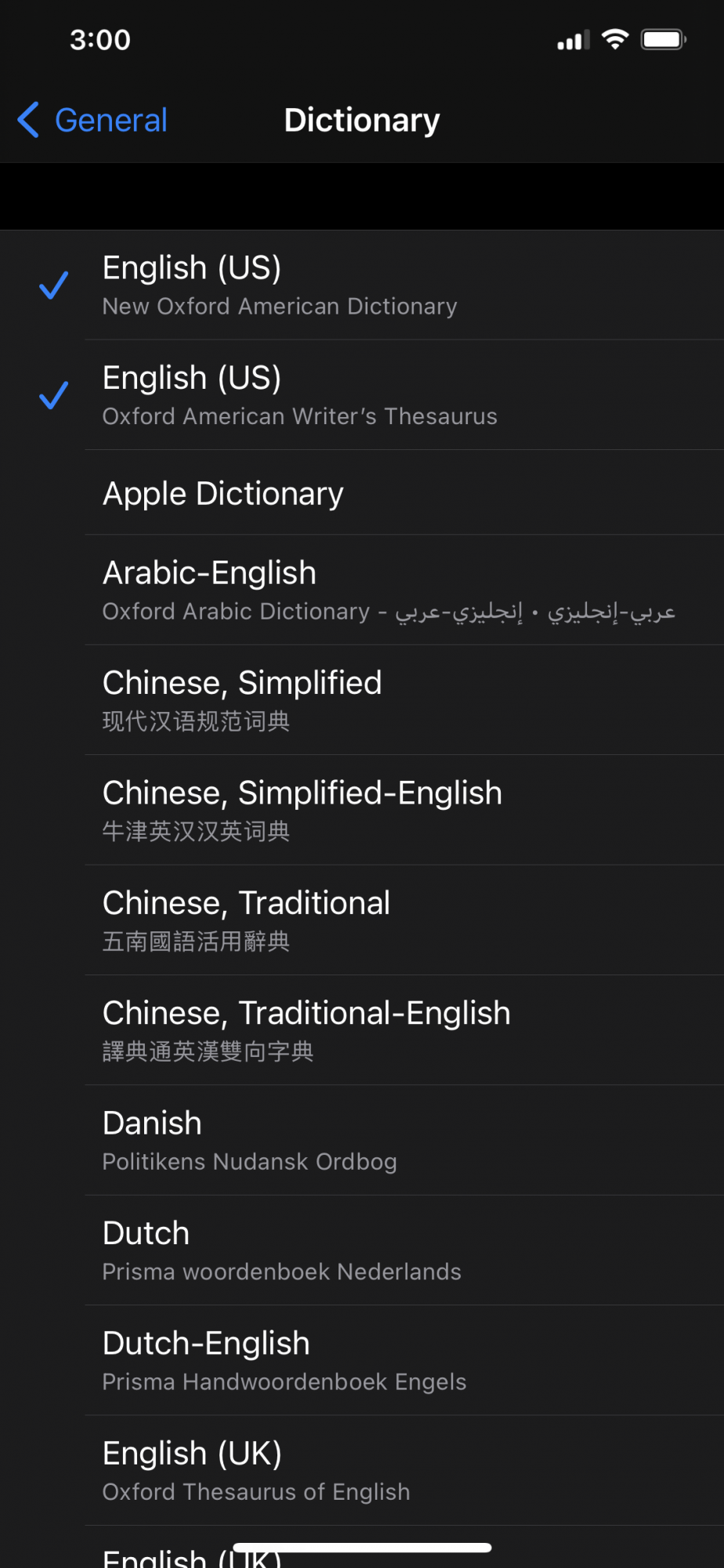Go back to General settings
Image resolution: width=724 pixels, height=1568 pixels.
92,120
